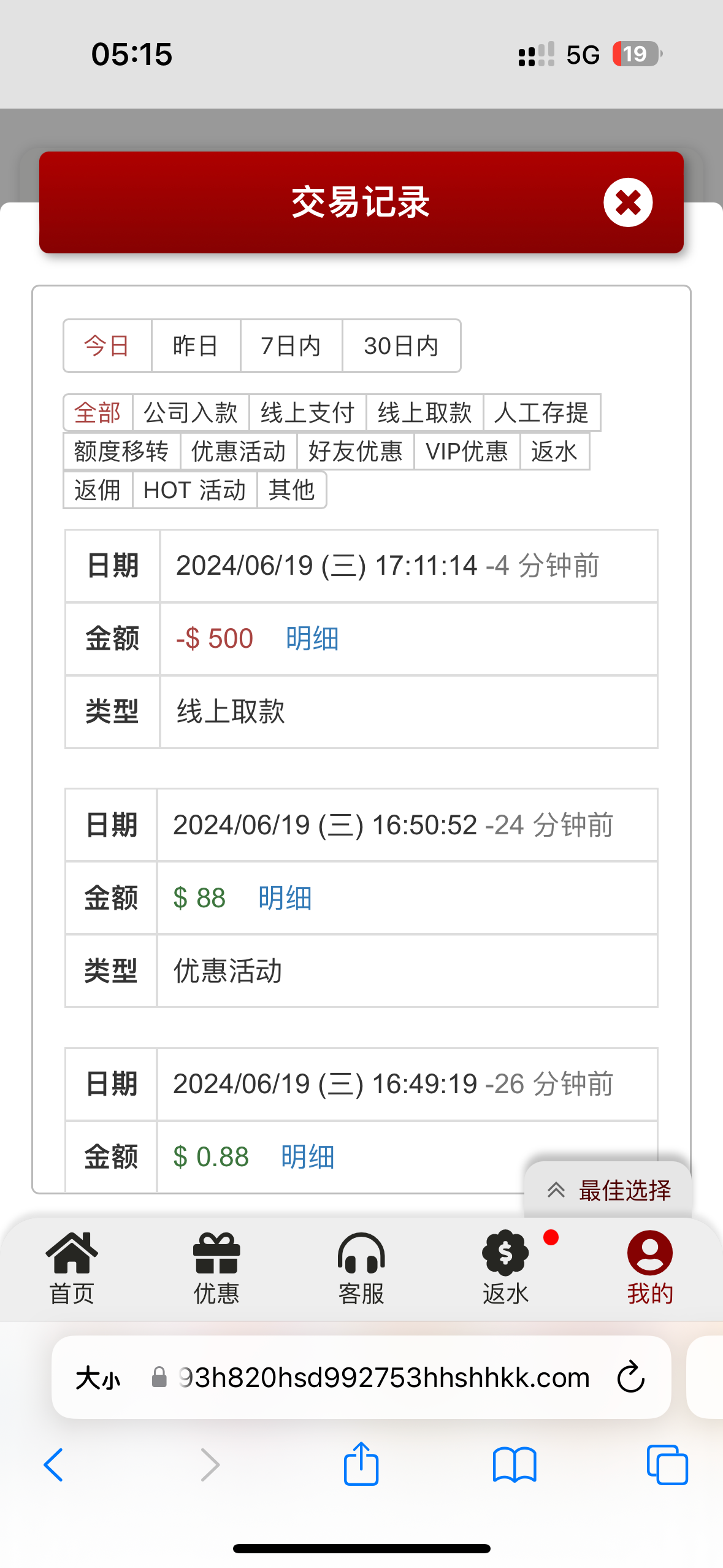Show 好友优惠 transactions
This screenshot has height=1568, width=723.
[355, 452]
